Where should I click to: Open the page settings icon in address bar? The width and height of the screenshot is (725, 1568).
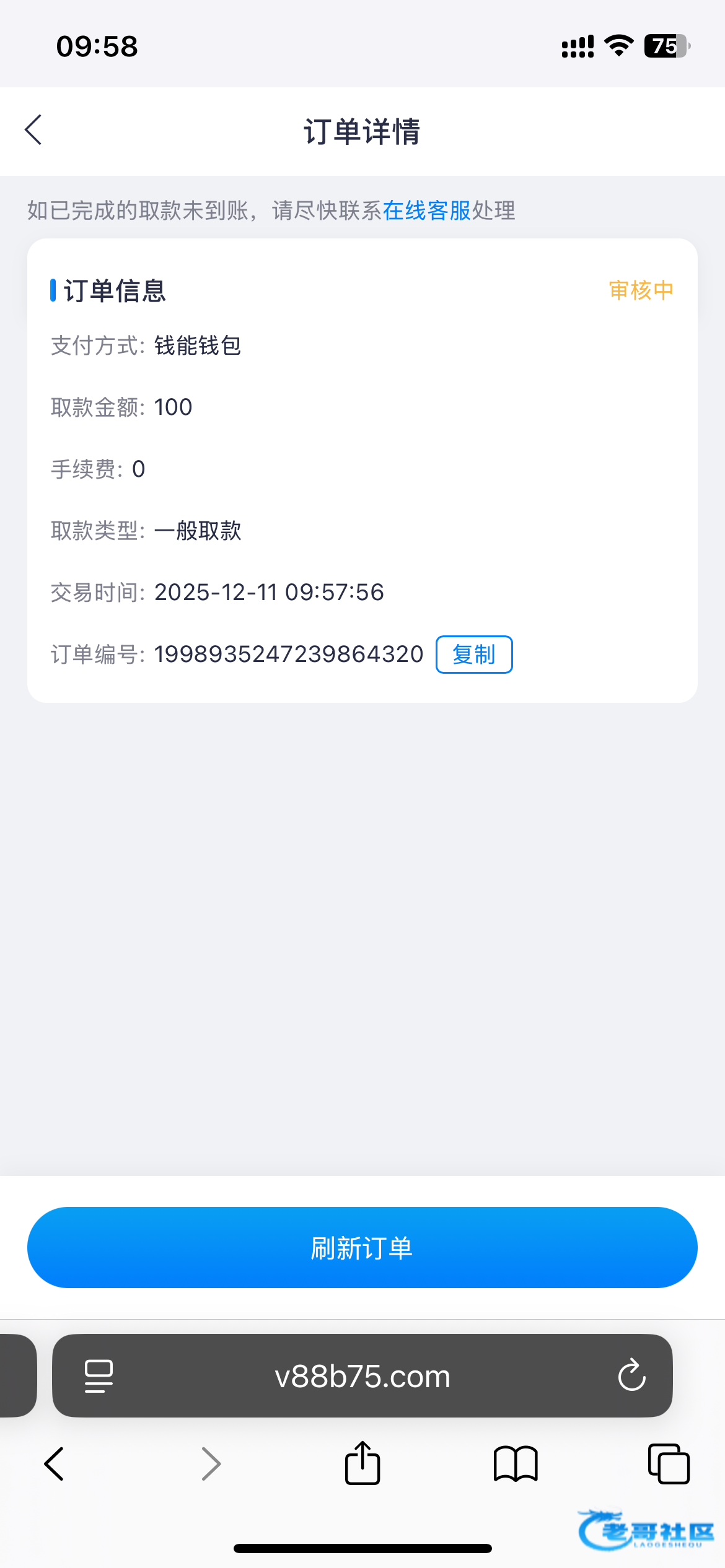[99, 1376]
